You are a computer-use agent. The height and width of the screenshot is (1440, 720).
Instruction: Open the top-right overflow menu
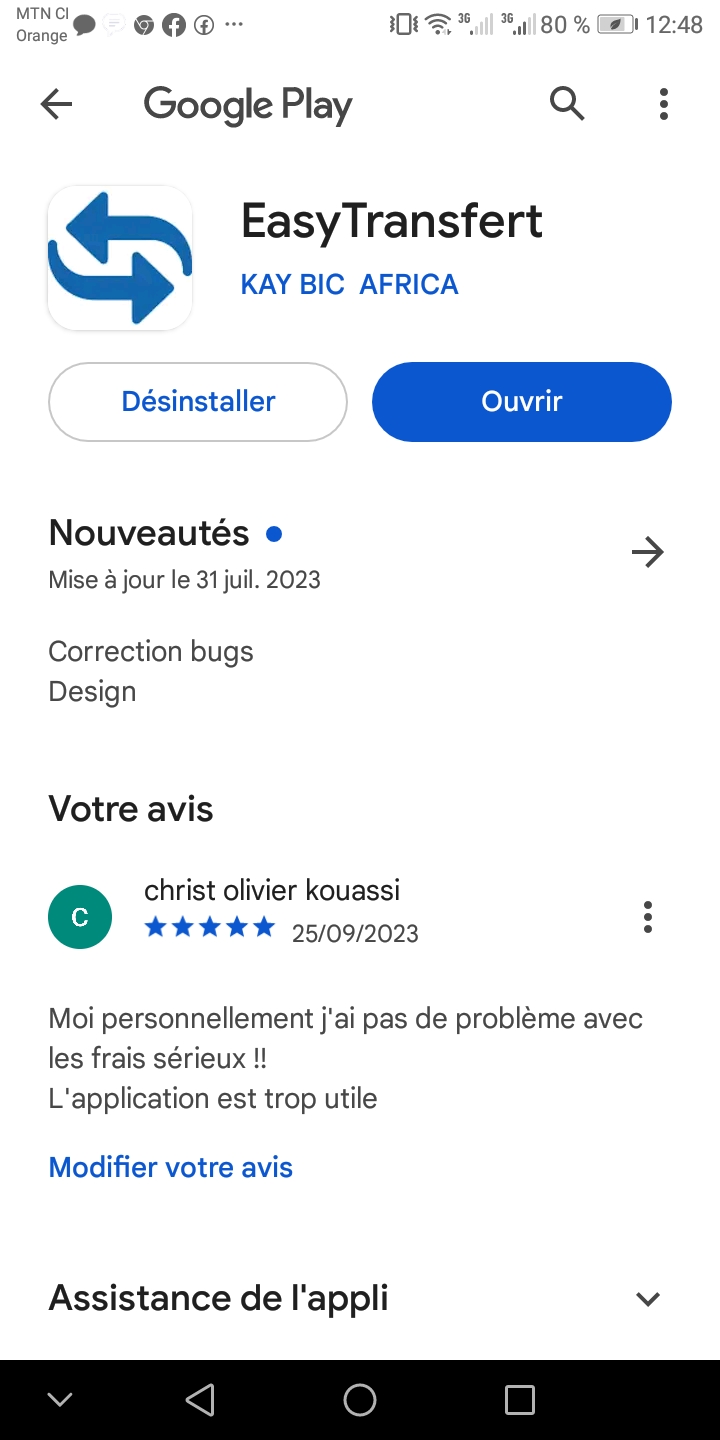pyautogui.click(x=663, y=104)
